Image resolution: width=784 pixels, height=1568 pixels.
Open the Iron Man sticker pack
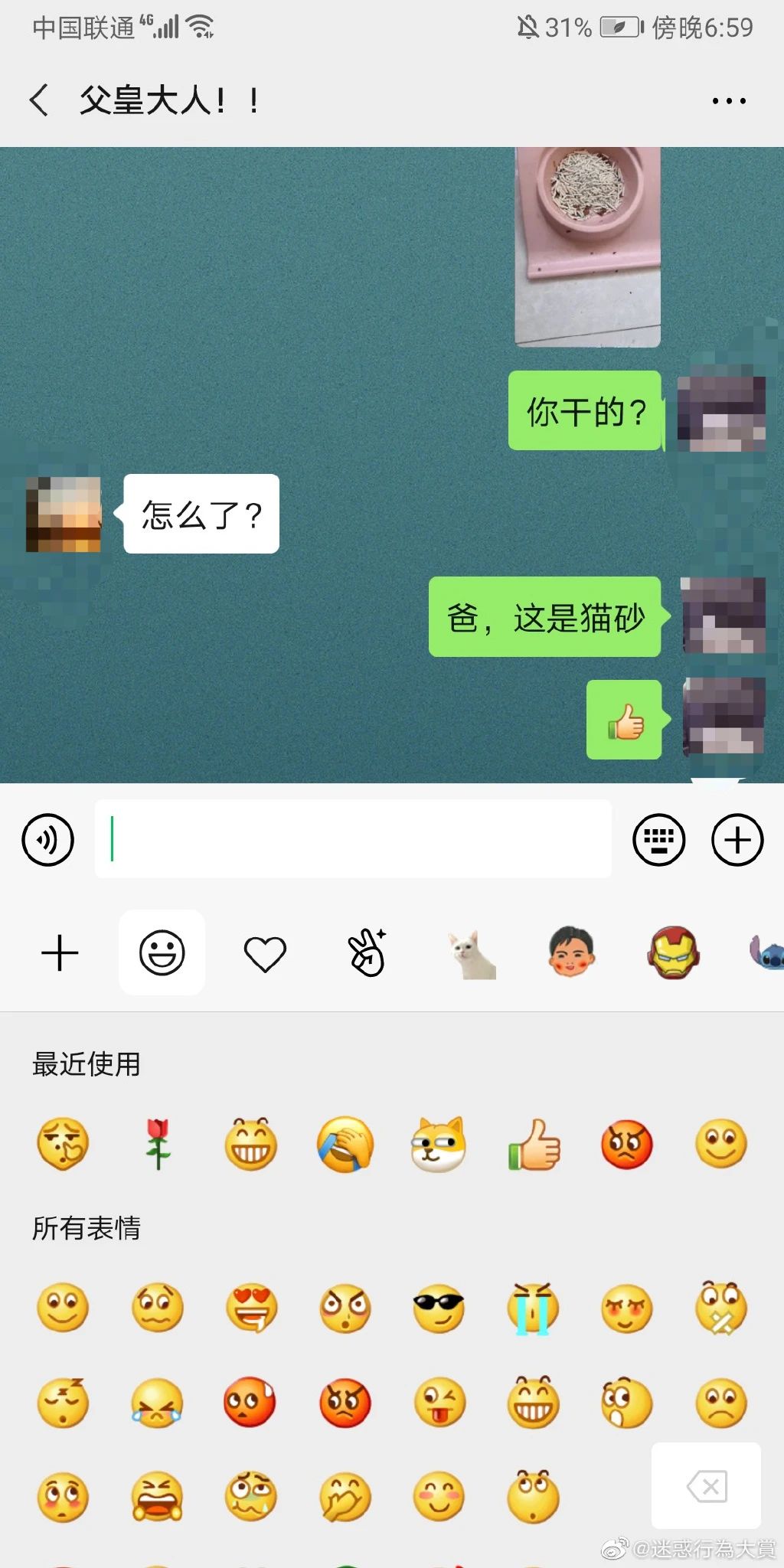(673, 953)
